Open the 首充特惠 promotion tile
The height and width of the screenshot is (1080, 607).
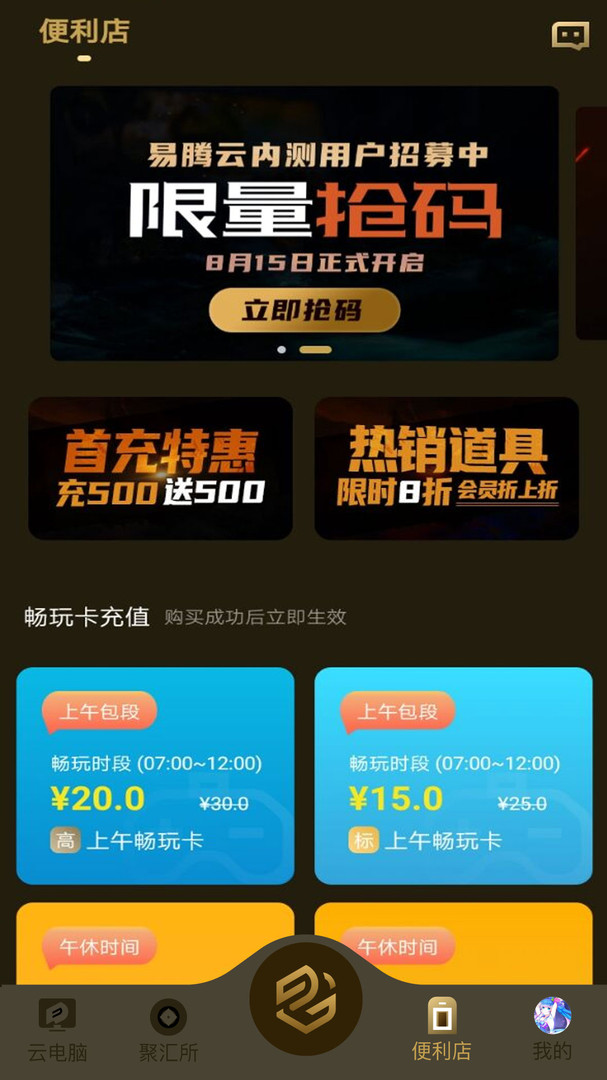(x=161, y=468)
